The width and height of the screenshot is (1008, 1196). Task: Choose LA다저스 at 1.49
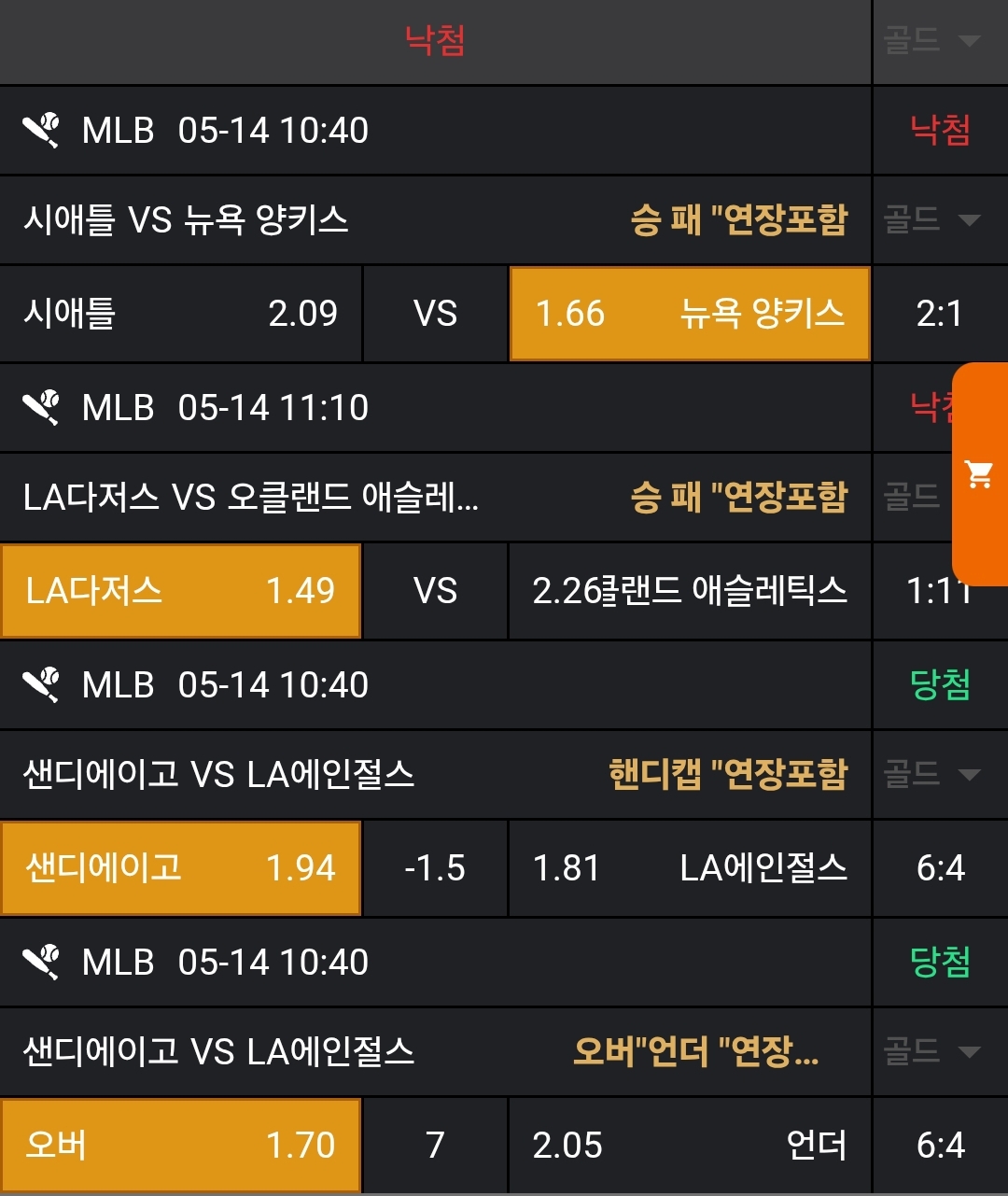point(180,591)
